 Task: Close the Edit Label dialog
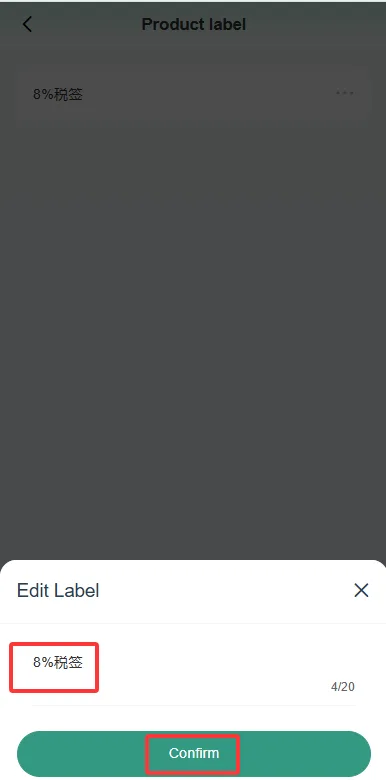(361, 590)
